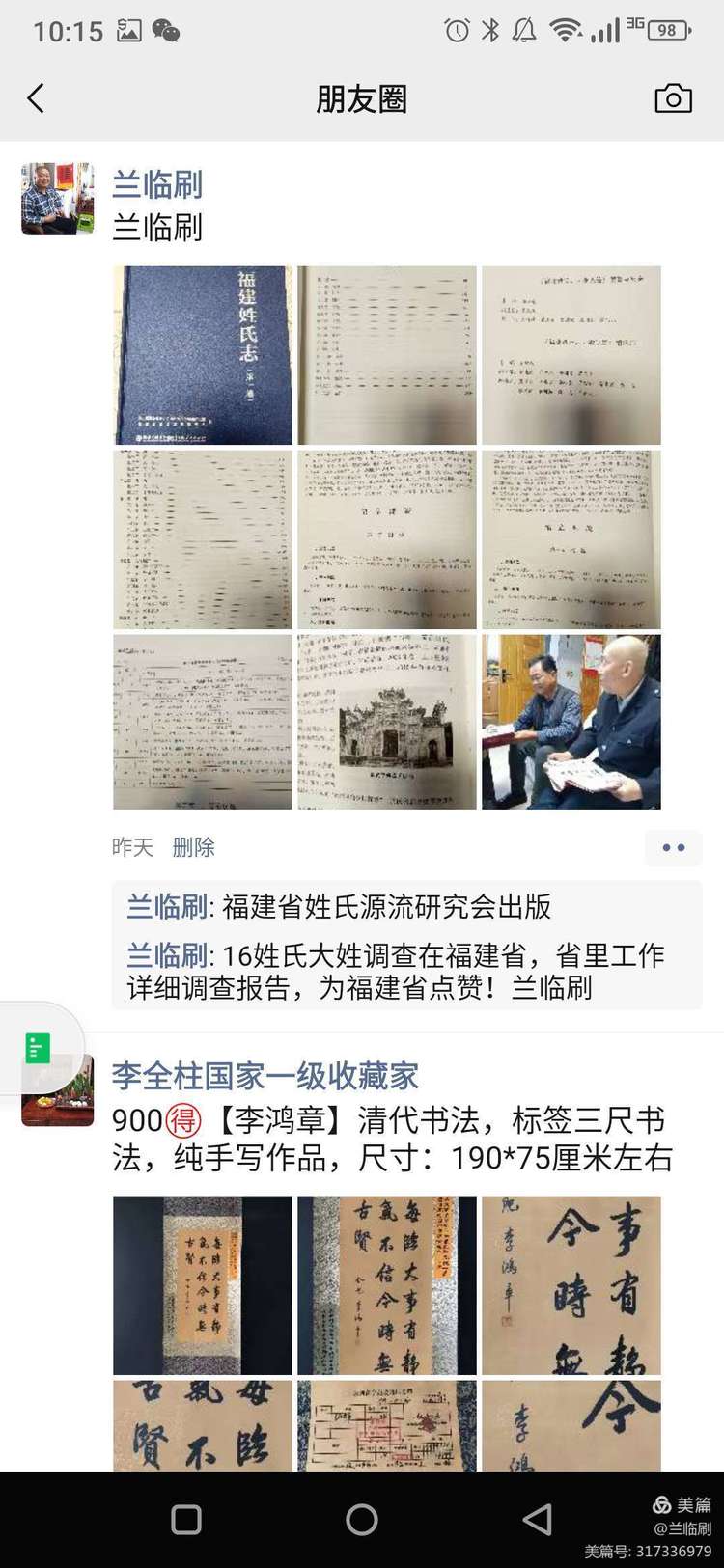Tap the system home button

(362, 1520)
